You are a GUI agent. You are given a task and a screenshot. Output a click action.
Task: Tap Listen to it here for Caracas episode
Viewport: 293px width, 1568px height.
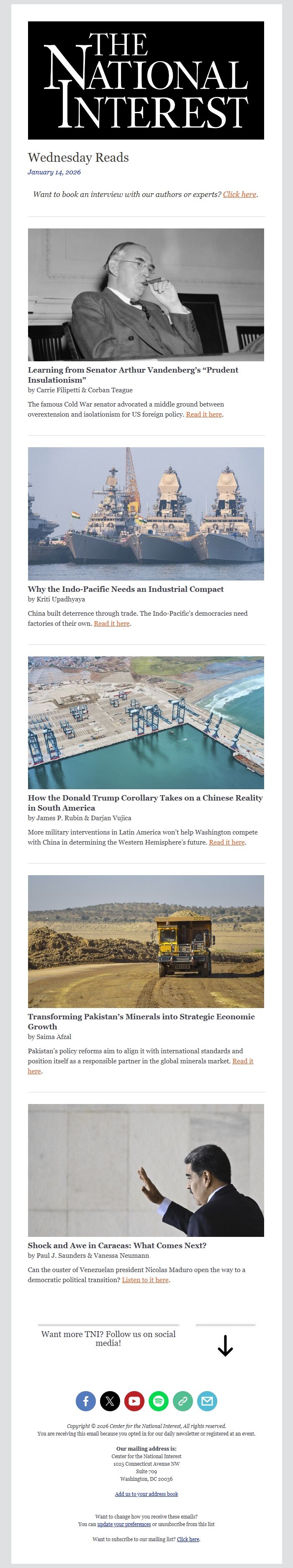[145, 1280]
